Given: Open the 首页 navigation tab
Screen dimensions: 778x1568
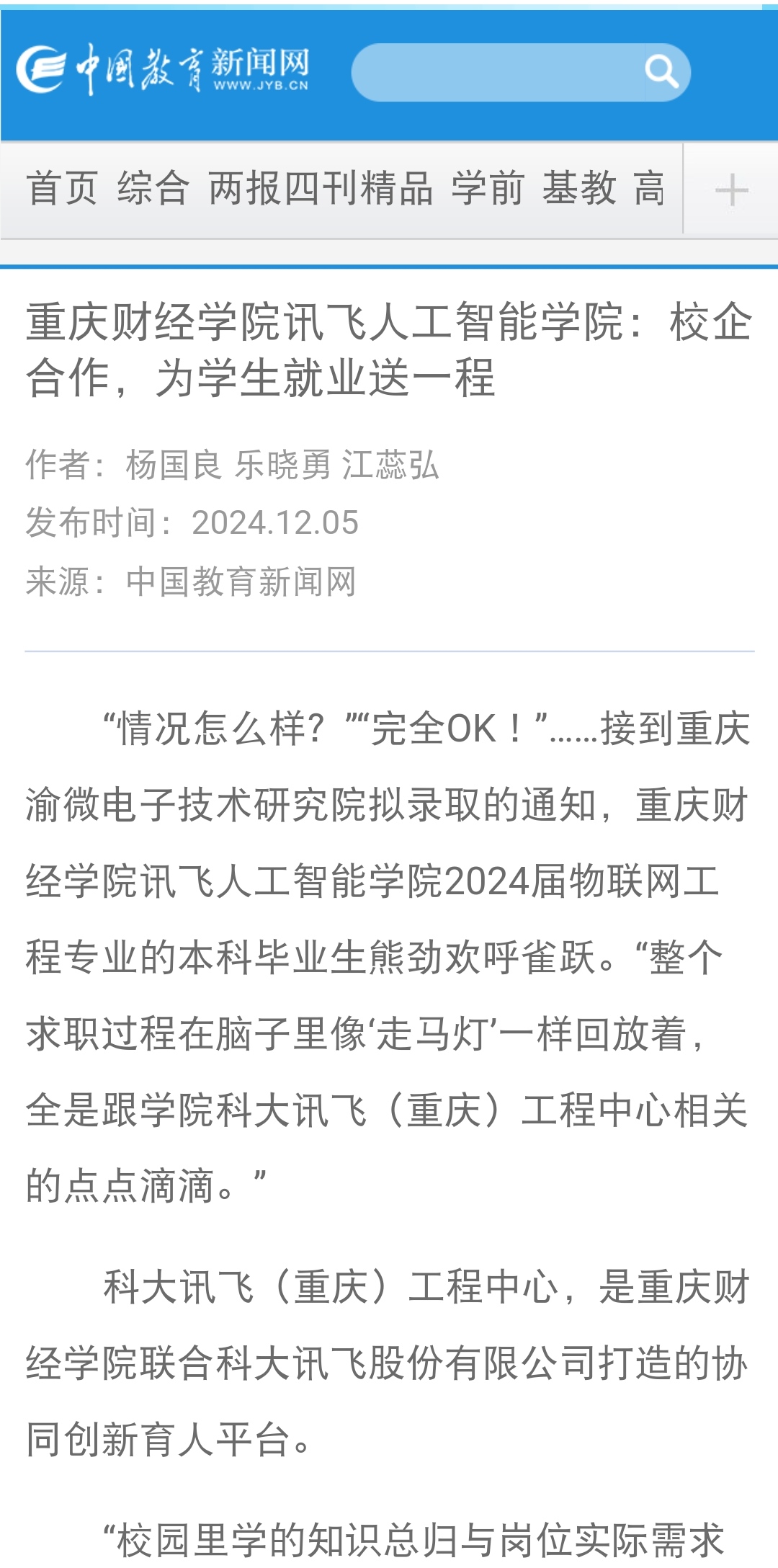Looking at the screenshot, I should pyautogui.click(x=62, y=189).
